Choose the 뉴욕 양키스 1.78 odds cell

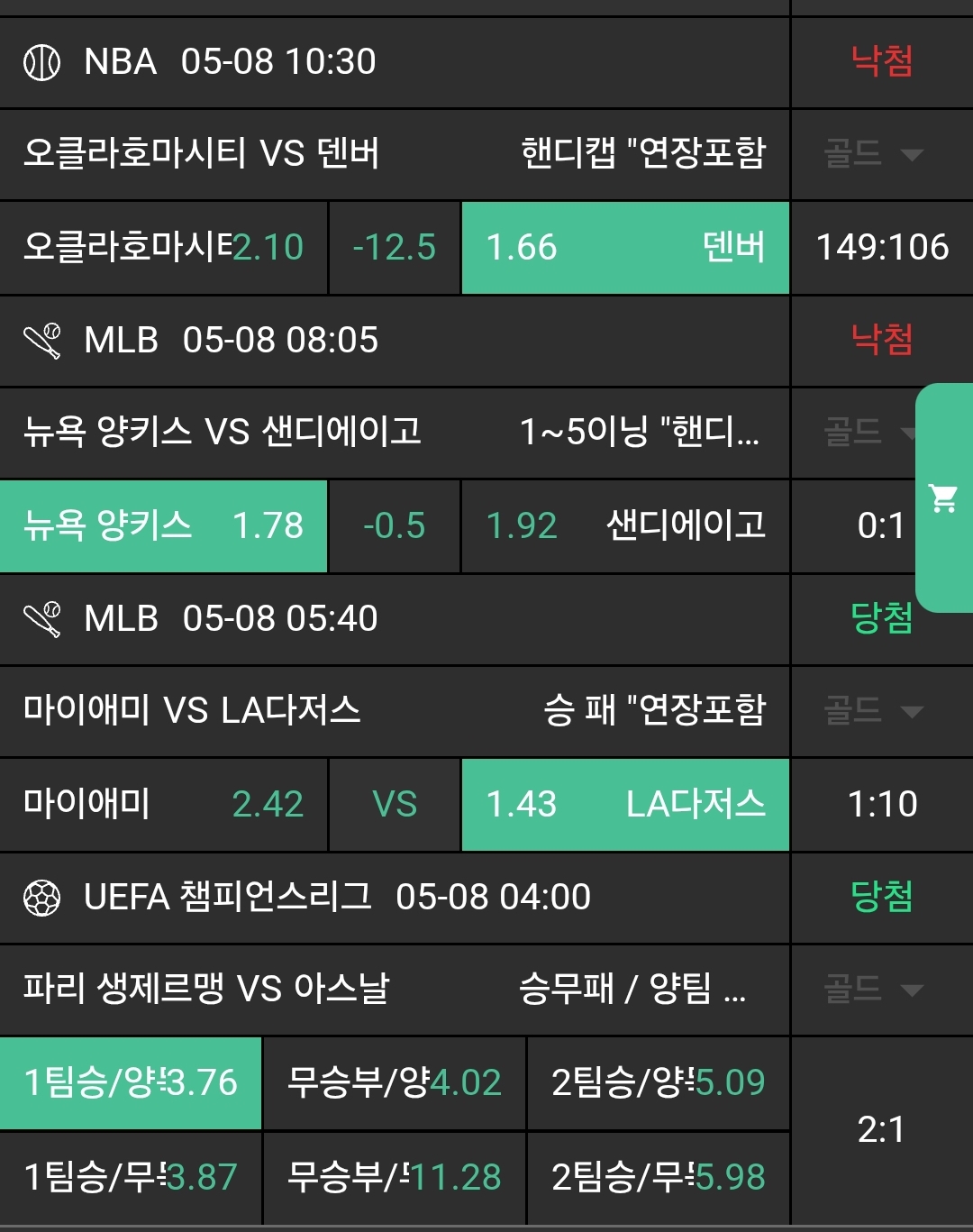[163, 525]
